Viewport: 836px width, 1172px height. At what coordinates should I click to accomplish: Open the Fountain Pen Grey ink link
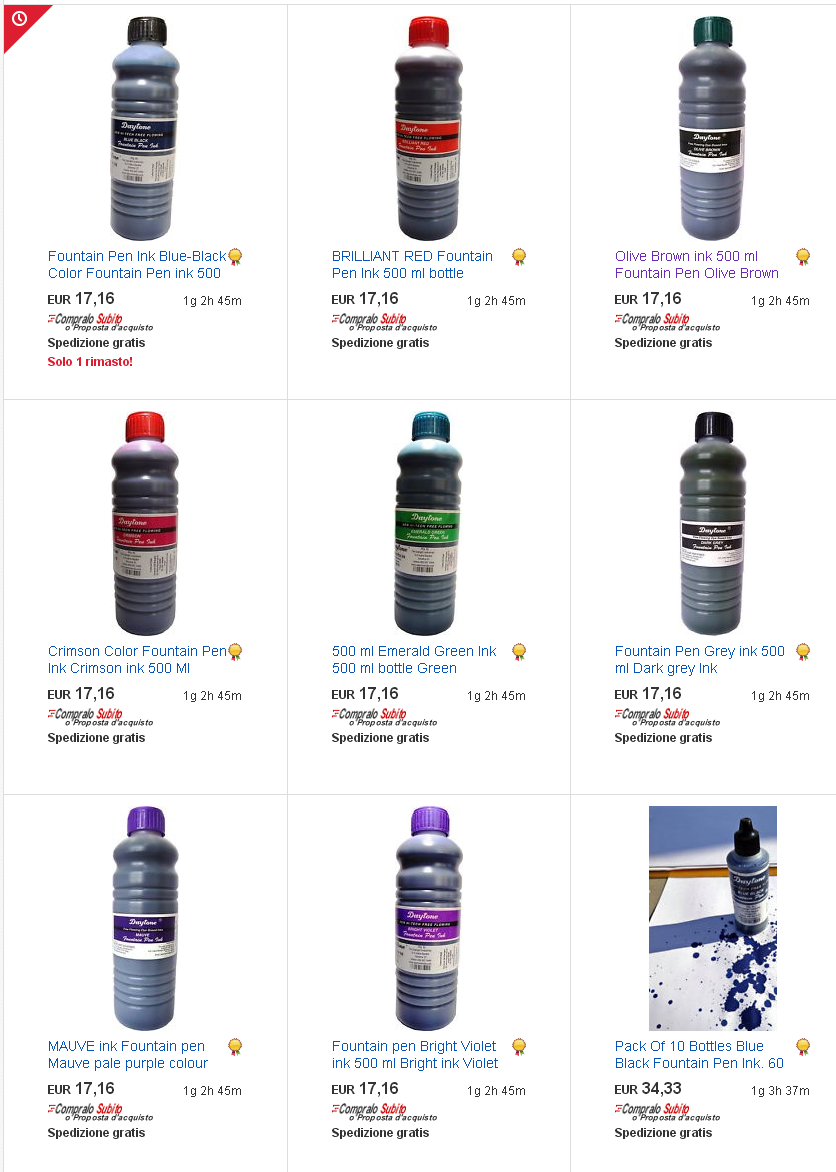699,660
